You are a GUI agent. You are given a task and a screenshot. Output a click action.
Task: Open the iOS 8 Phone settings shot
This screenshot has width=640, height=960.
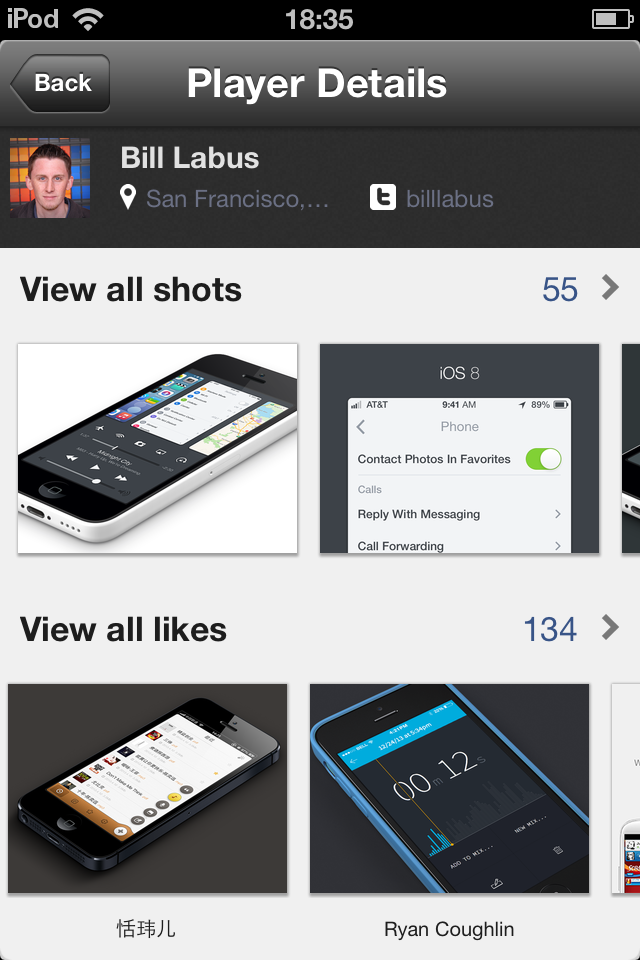(459, 448)
